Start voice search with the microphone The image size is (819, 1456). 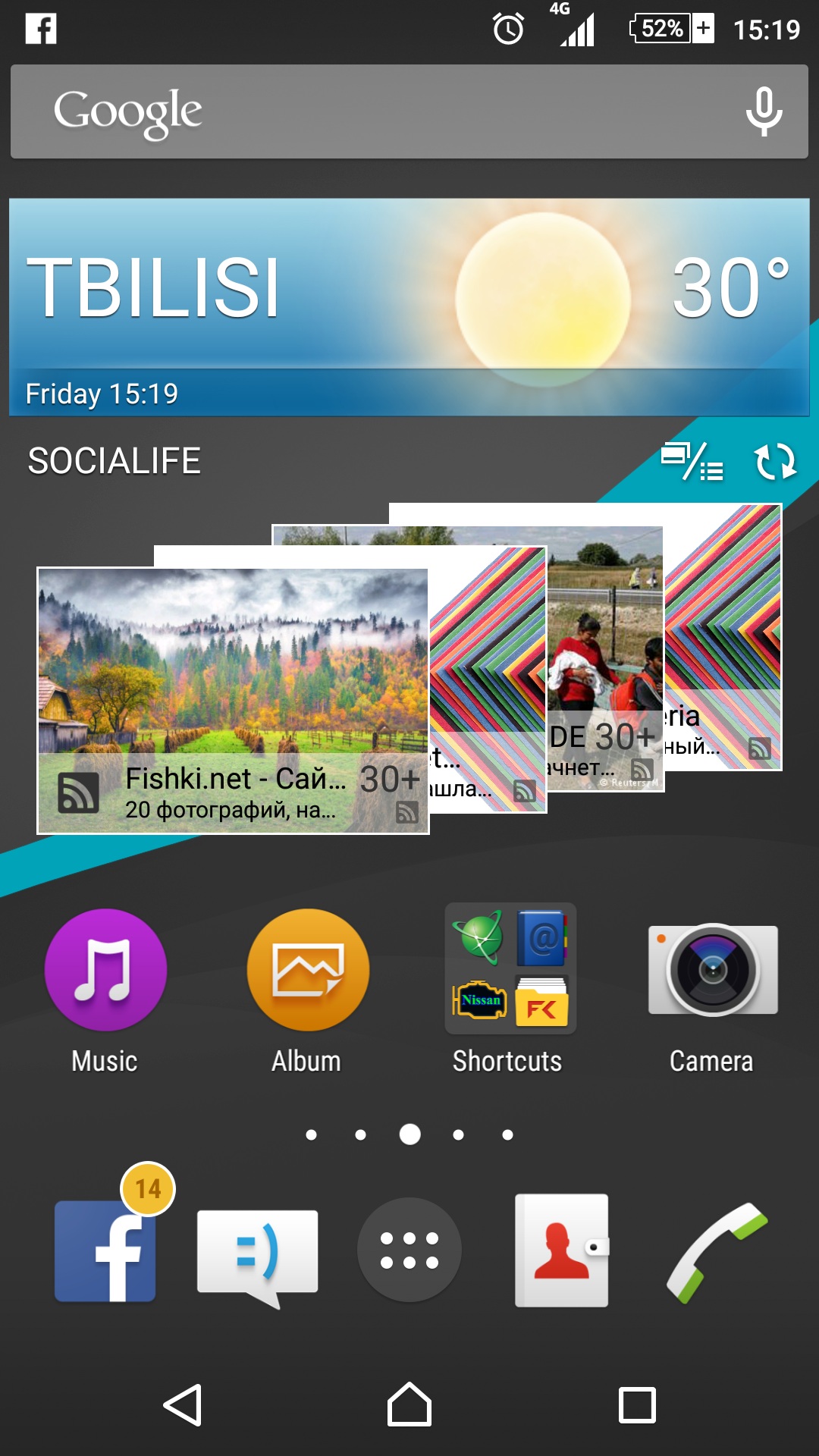click(x=763, y=111)
